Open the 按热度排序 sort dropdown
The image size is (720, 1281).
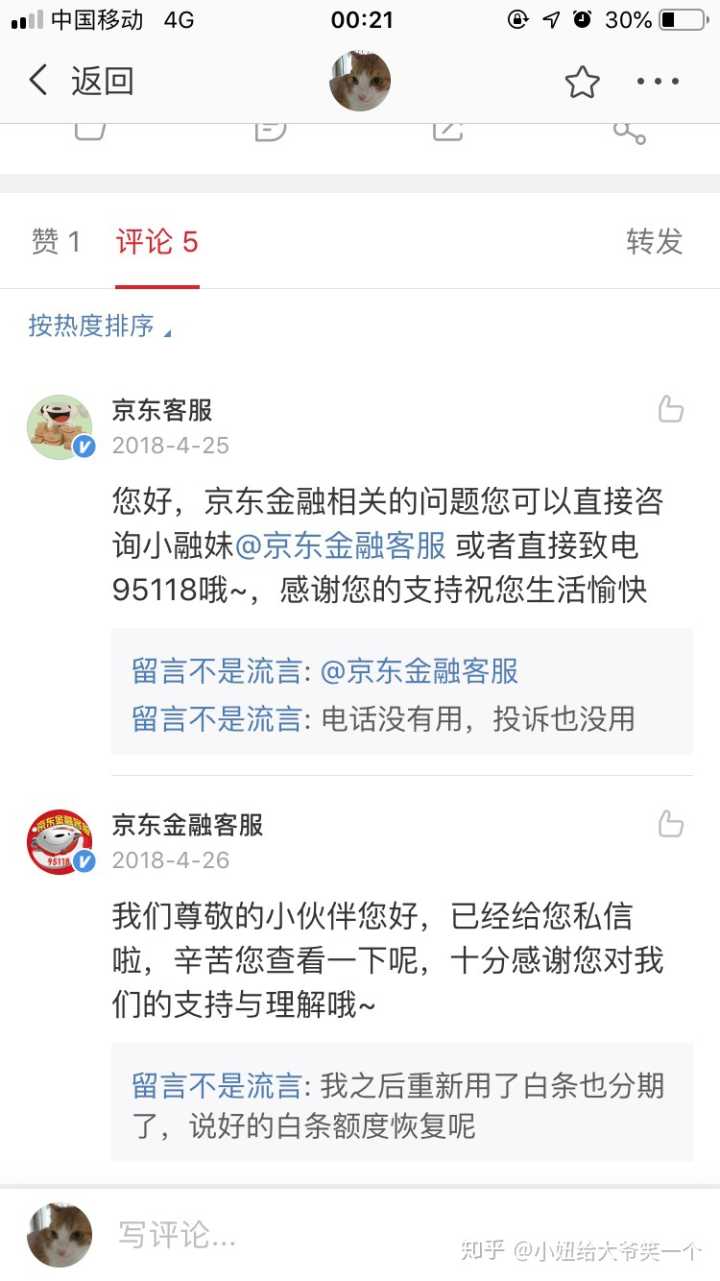coord(98,326)
